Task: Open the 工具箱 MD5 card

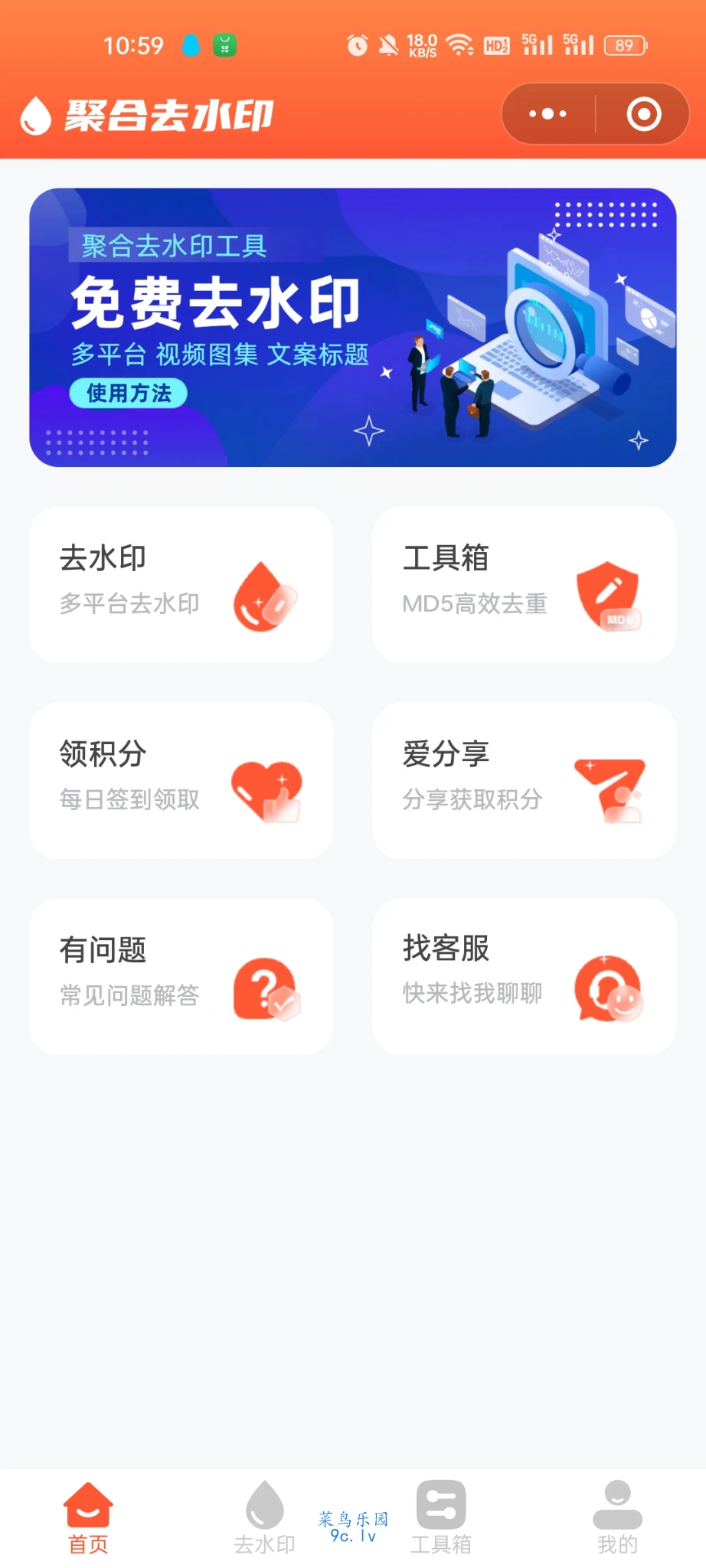Action: (525, 584)
